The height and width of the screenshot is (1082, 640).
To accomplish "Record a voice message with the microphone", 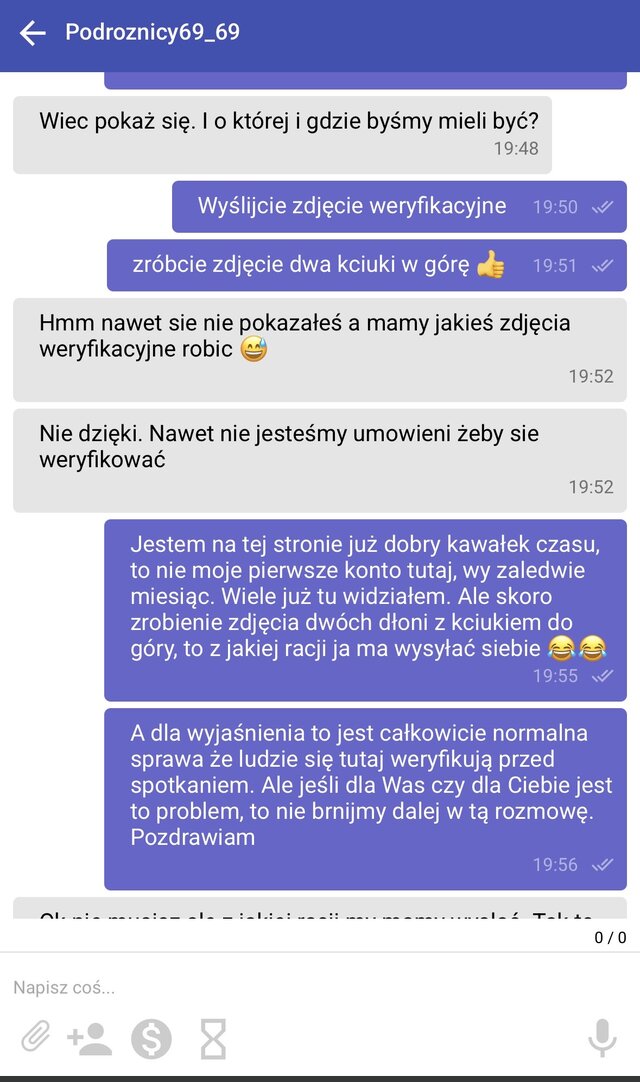I will click(602, 1039).
